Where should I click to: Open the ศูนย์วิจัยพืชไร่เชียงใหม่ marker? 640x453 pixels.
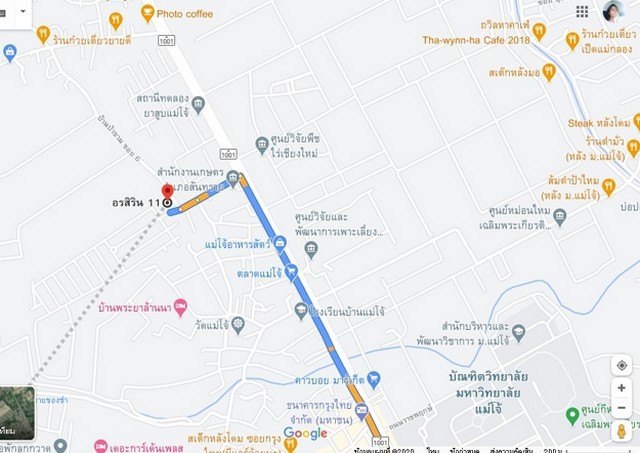pyautogui.click(x=262, y=145)
